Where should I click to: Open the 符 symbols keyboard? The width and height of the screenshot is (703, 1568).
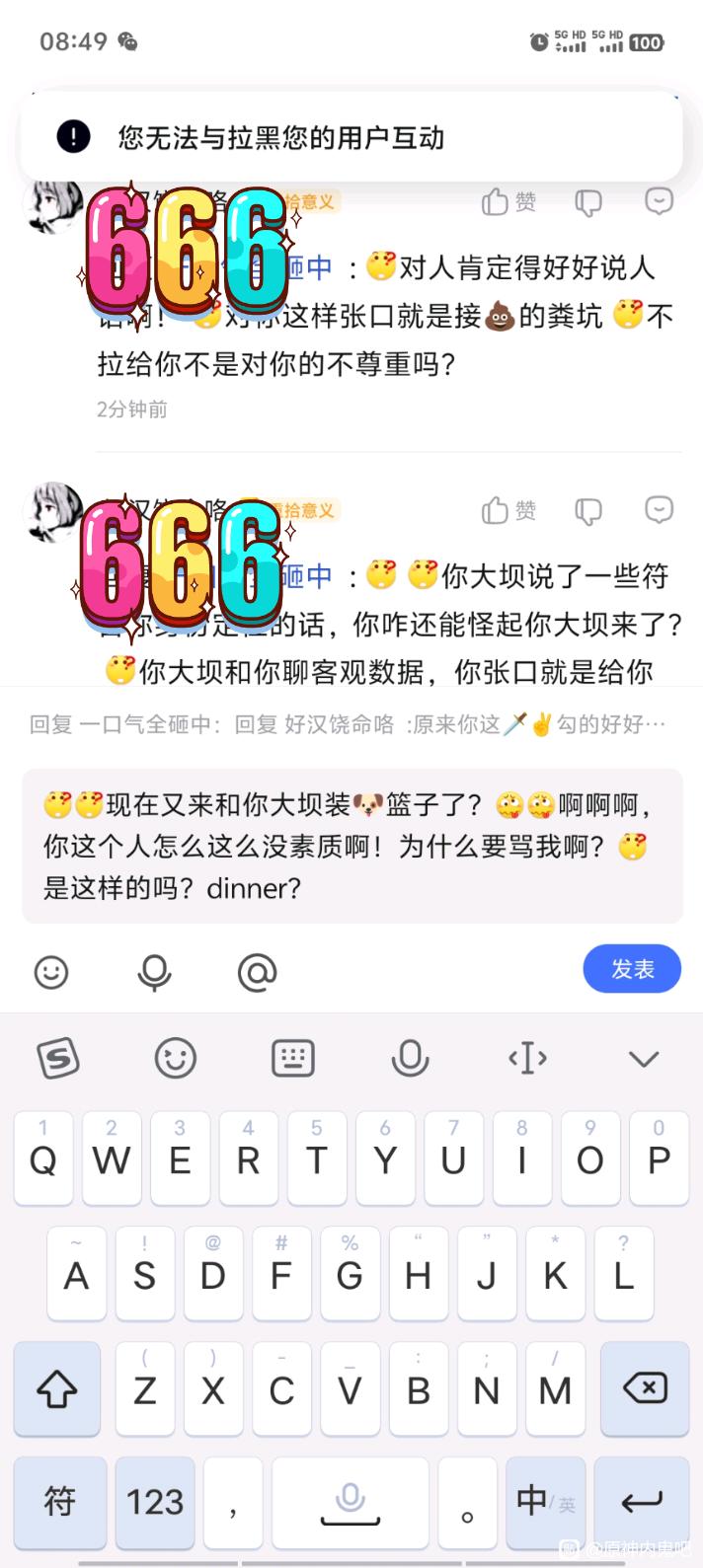pyautogui.click(x=59, y=1502)
